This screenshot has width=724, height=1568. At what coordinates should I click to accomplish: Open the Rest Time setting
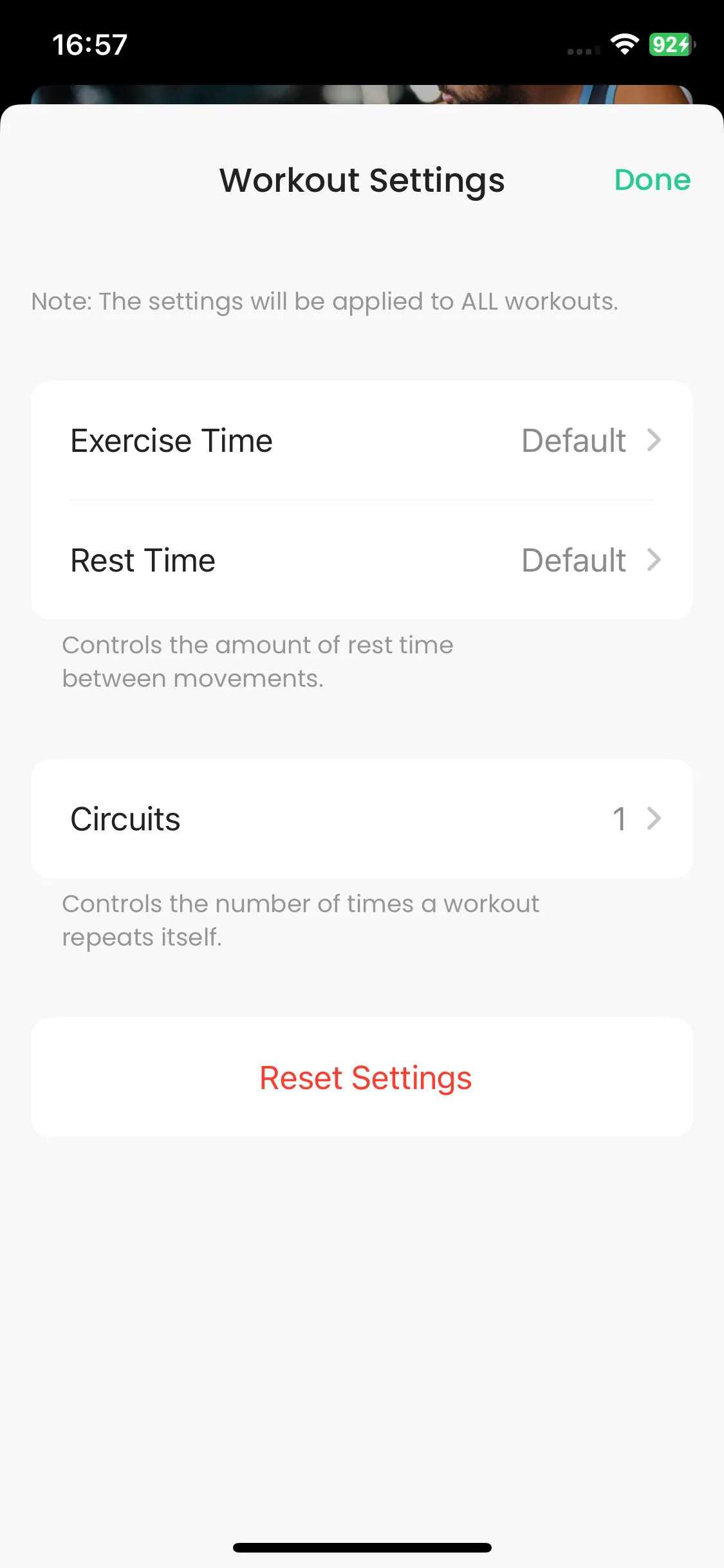click(x=362, y=560)
